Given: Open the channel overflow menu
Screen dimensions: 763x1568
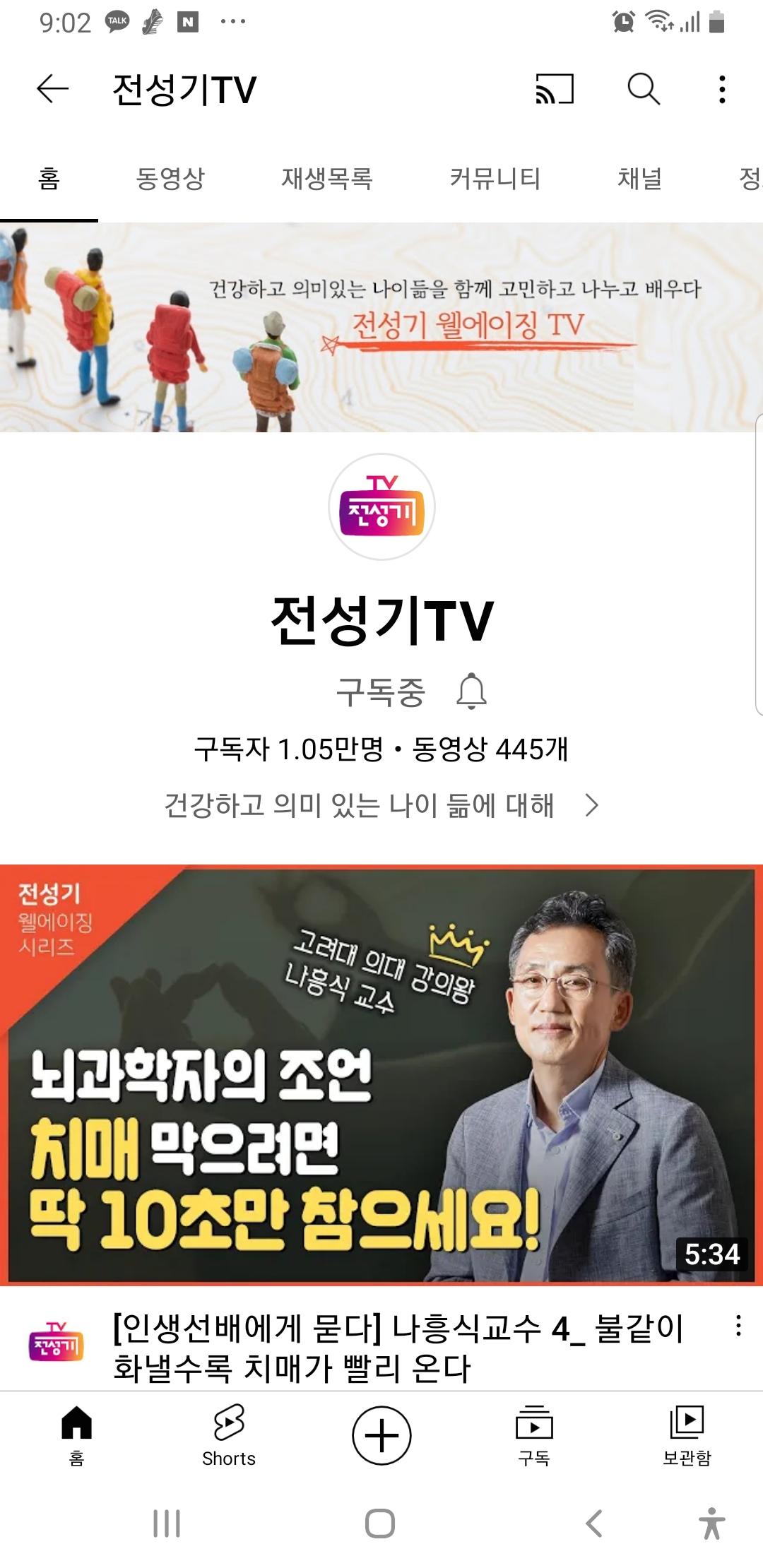Looking at the screenshot, I should click(x=721, y=89).
